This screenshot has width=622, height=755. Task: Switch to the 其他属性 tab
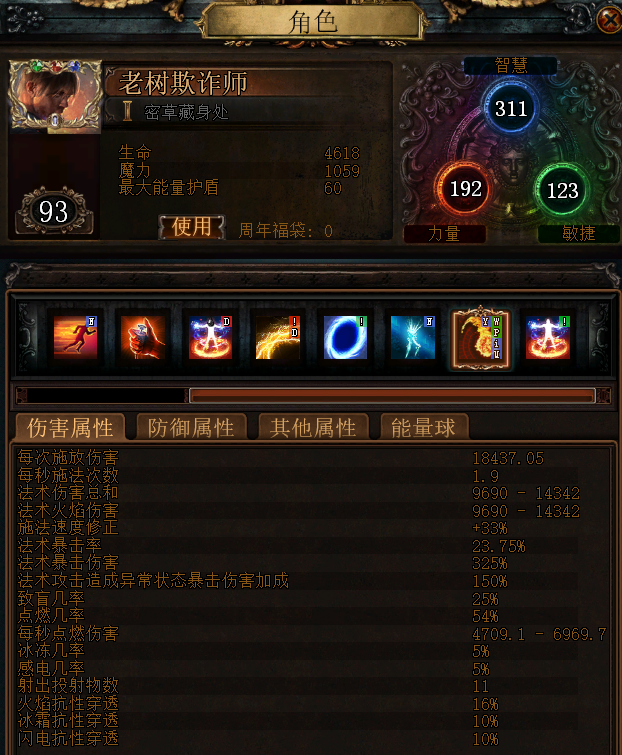pos(312,428)
